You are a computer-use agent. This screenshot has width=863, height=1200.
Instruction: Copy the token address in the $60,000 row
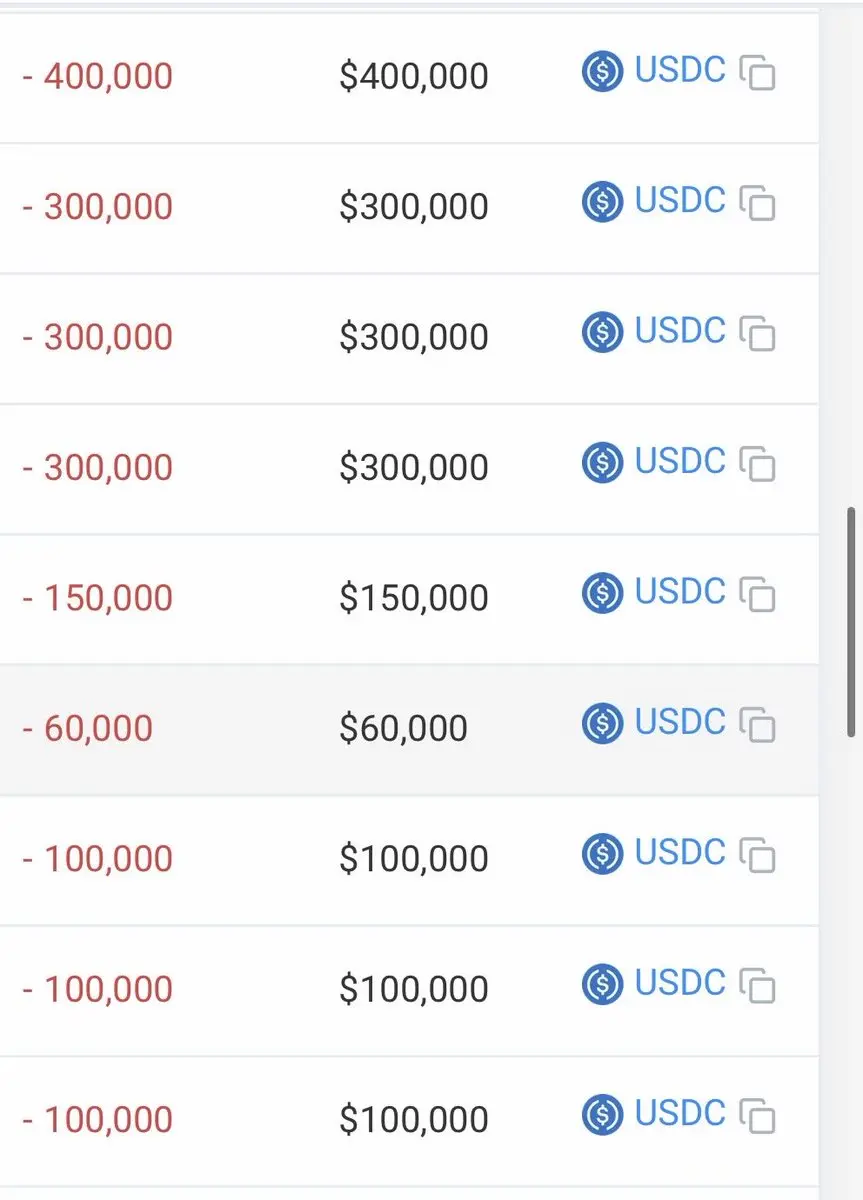757,725
